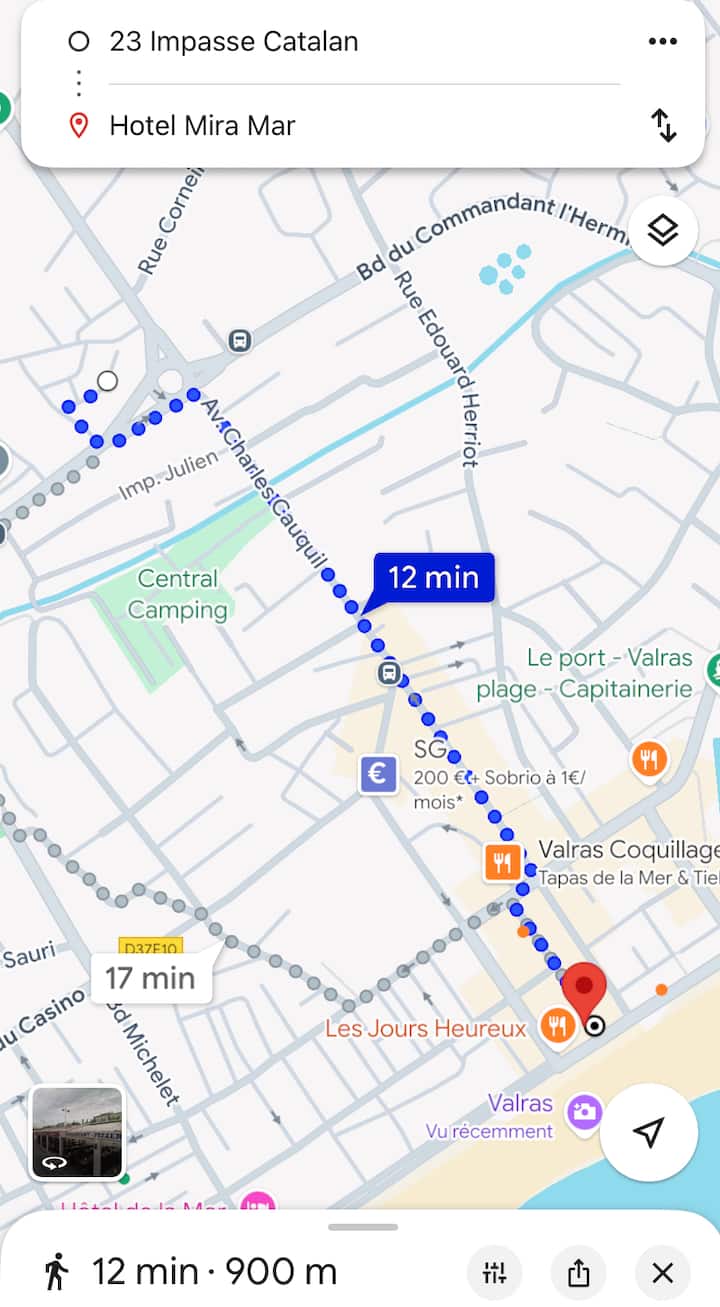Open Les Jours Heureux restaurant pin

tap(557, 1026)
